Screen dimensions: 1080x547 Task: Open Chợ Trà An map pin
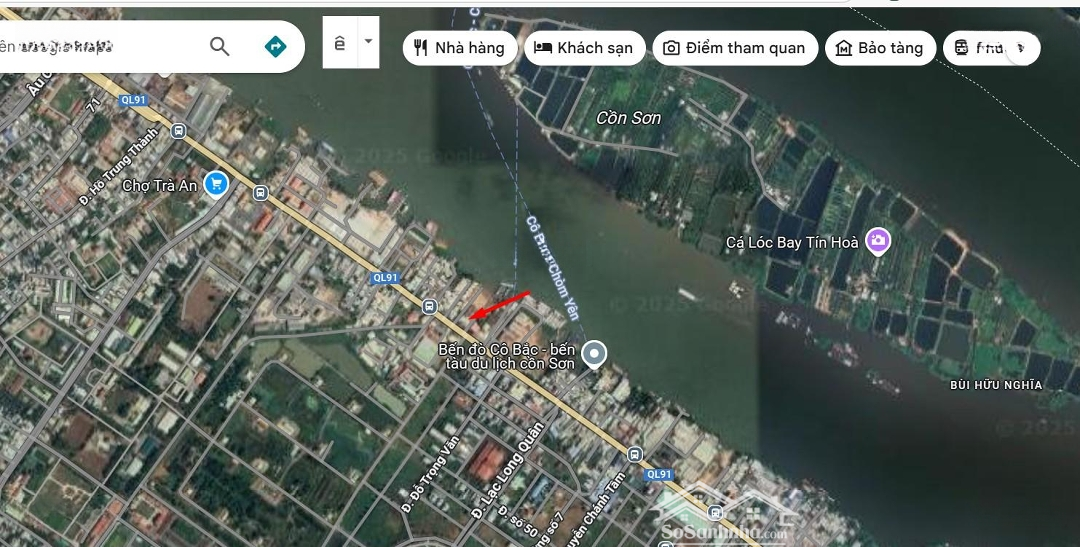tap(215, 184)
